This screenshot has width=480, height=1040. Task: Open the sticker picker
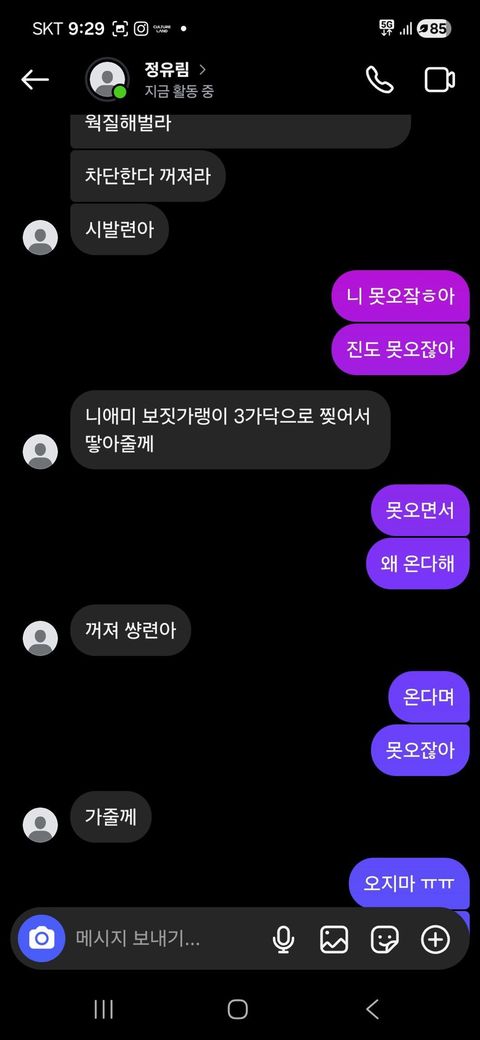pos(385,939)
